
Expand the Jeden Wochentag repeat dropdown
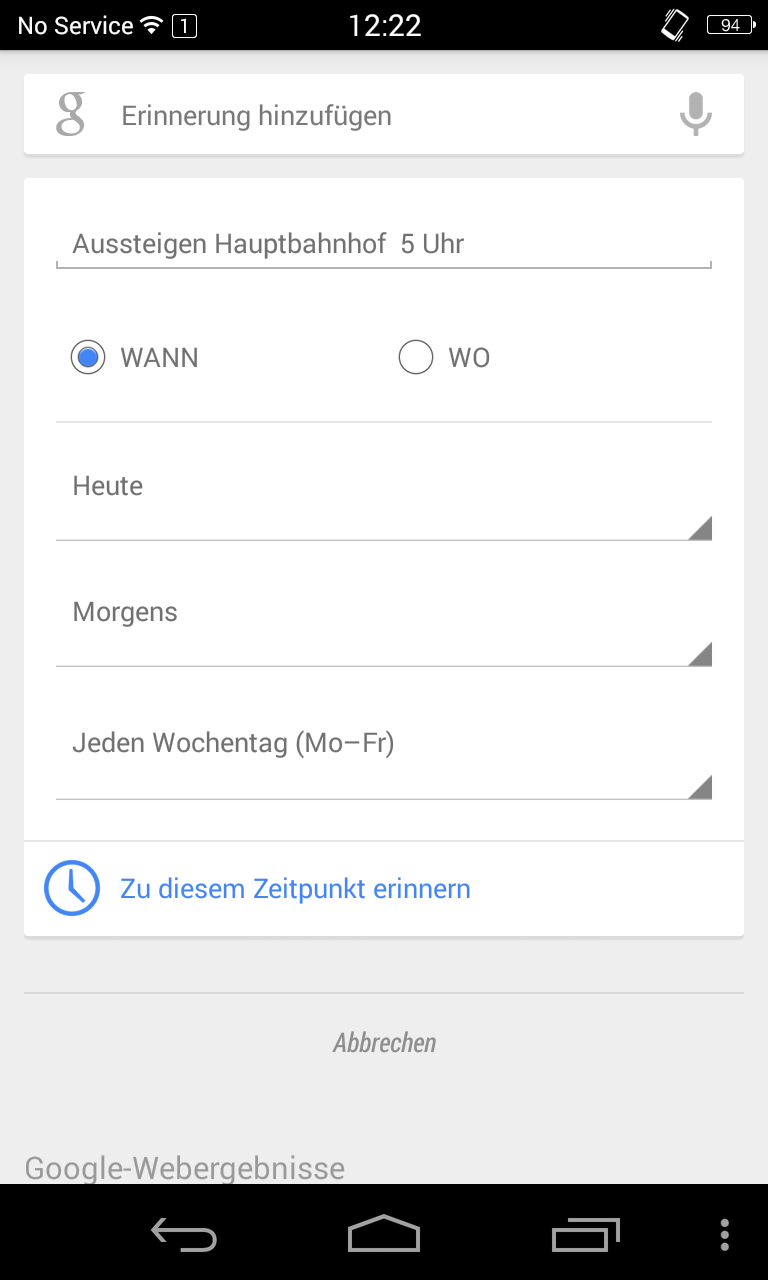[x=383, y=757]
